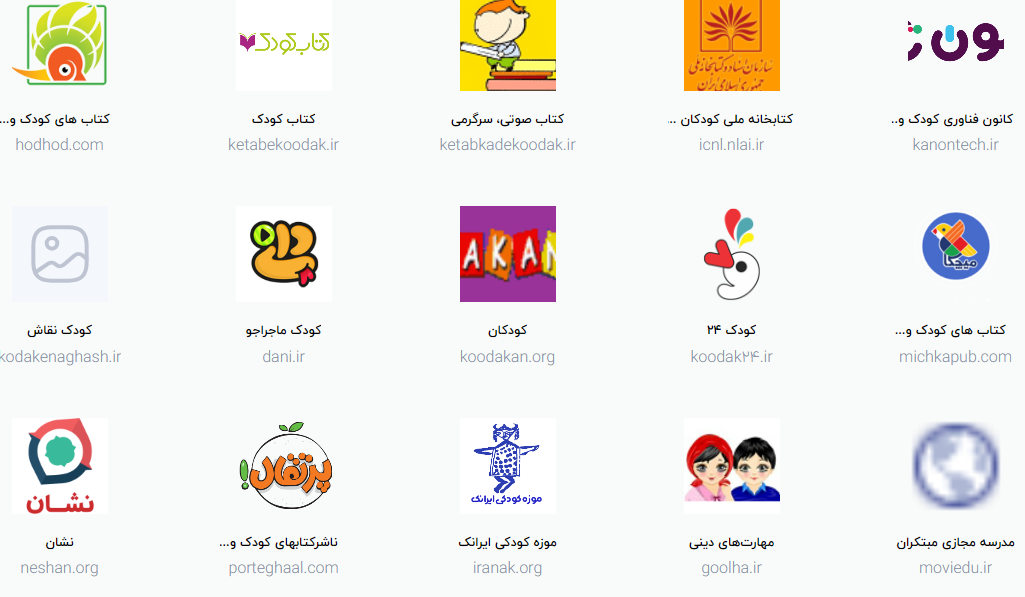Image resolution: width=1025 pixels, height=597 pixels.
Task: Open koodakan.org tile
Action: coord(508,254)
